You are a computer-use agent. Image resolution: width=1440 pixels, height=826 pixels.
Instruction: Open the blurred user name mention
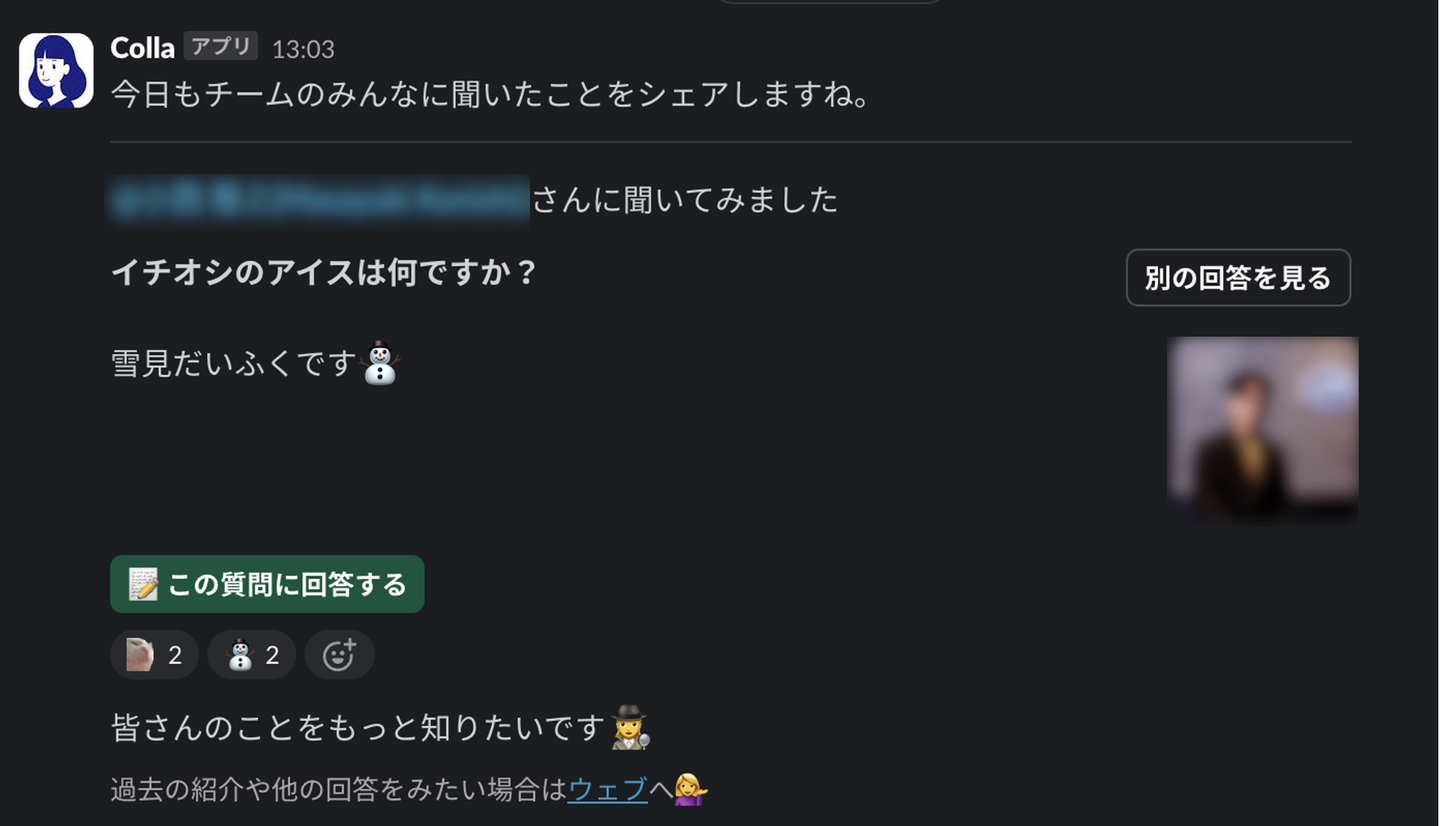(318, 200)
